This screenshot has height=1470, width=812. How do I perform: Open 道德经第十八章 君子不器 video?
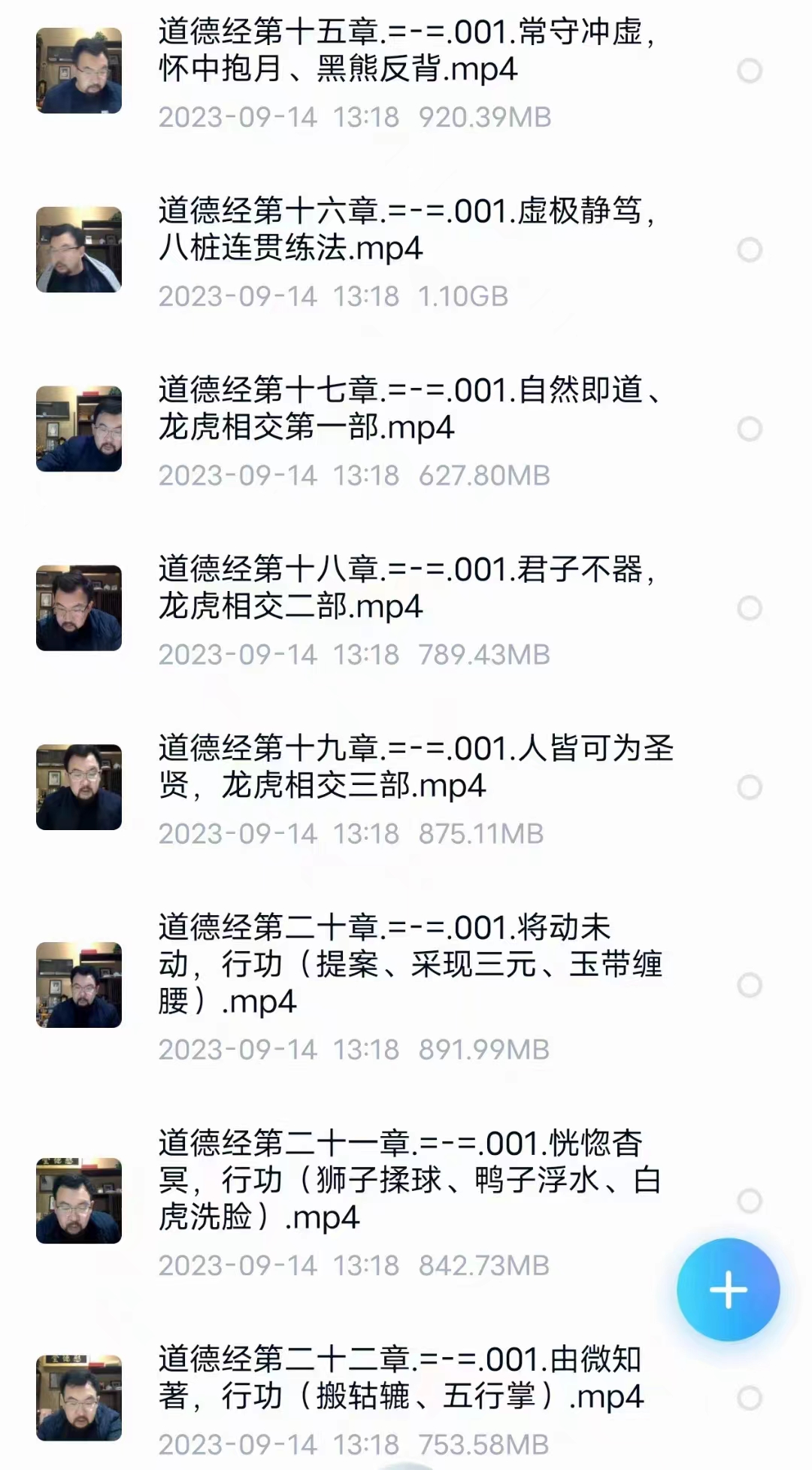pos(406,587)
